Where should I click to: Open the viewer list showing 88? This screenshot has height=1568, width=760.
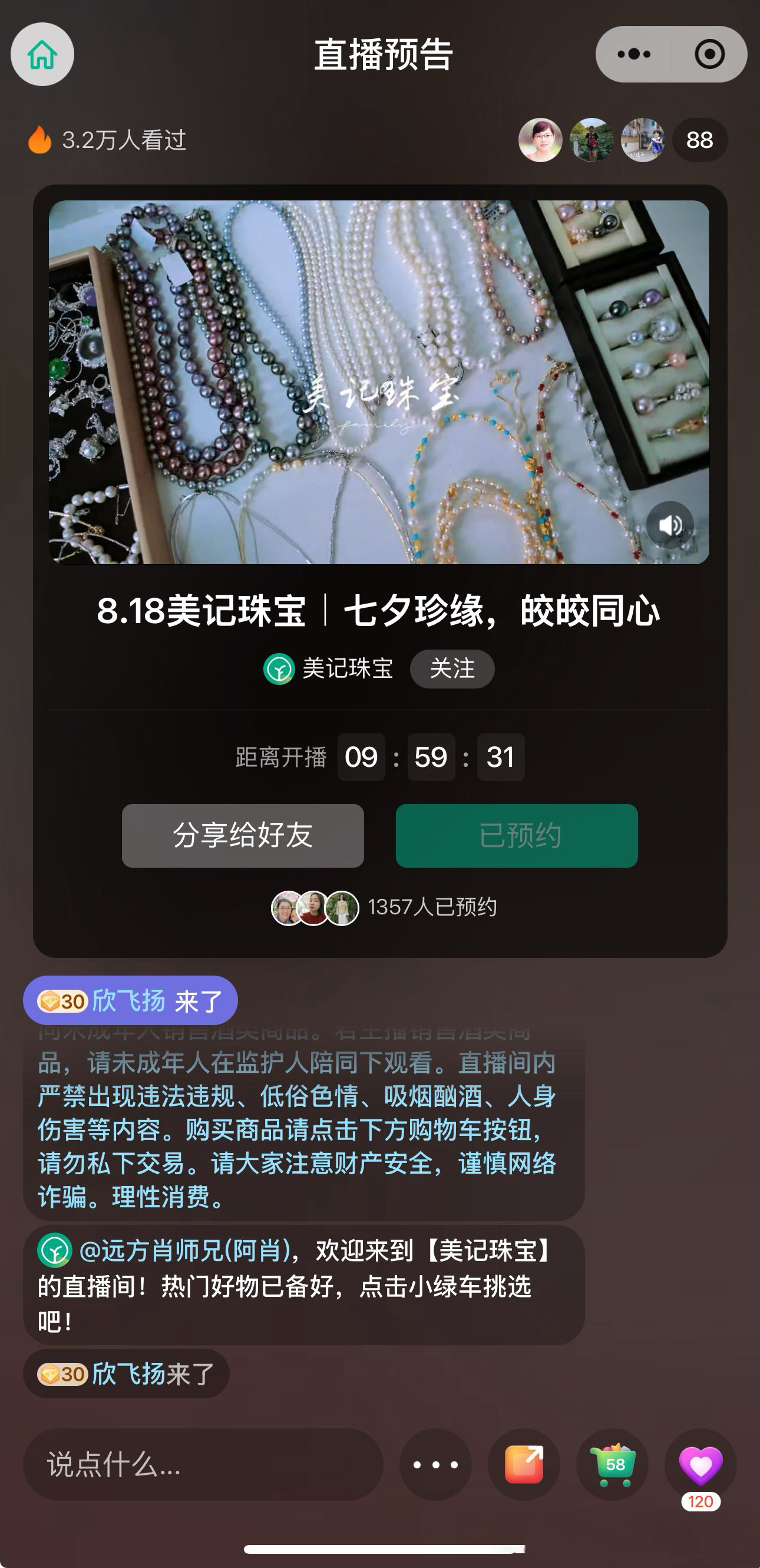click(x=699, y=140)
